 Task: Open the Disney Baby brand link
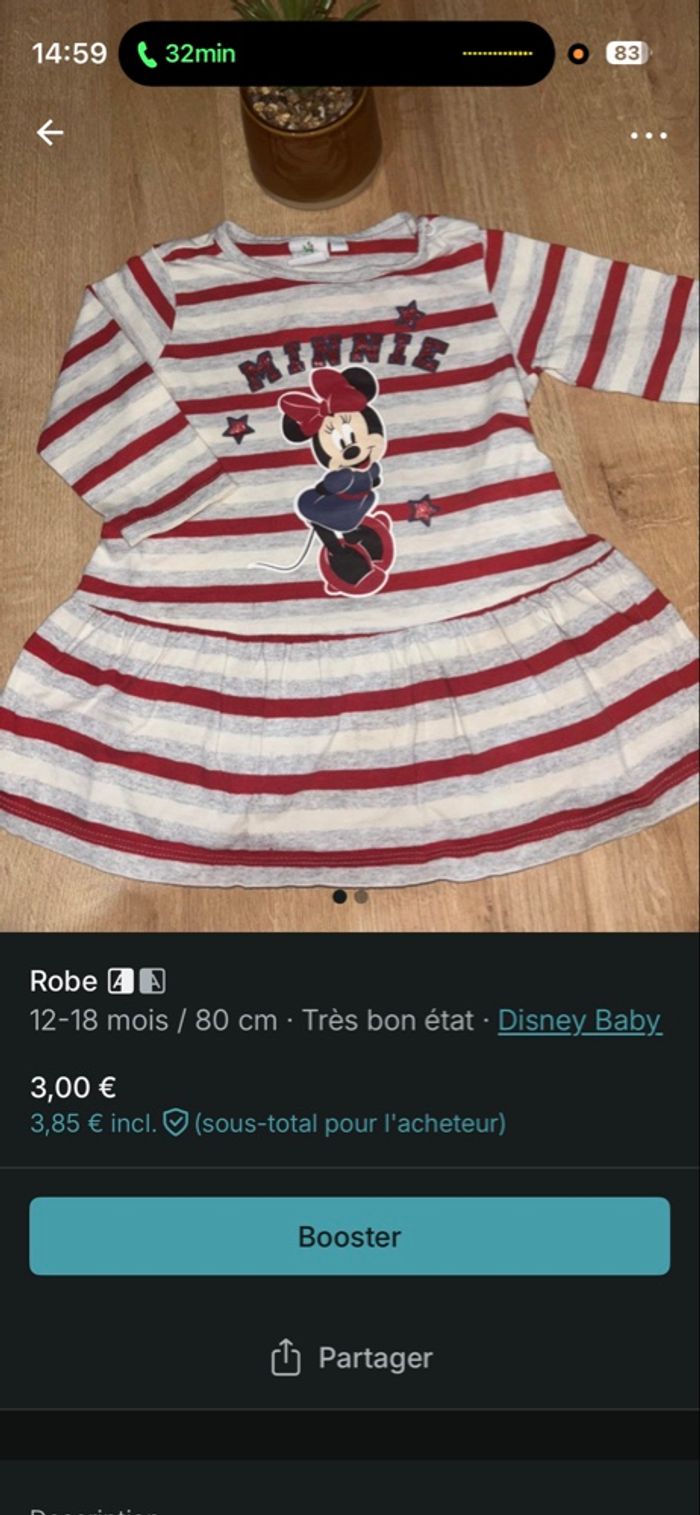tap(579, 1021)
